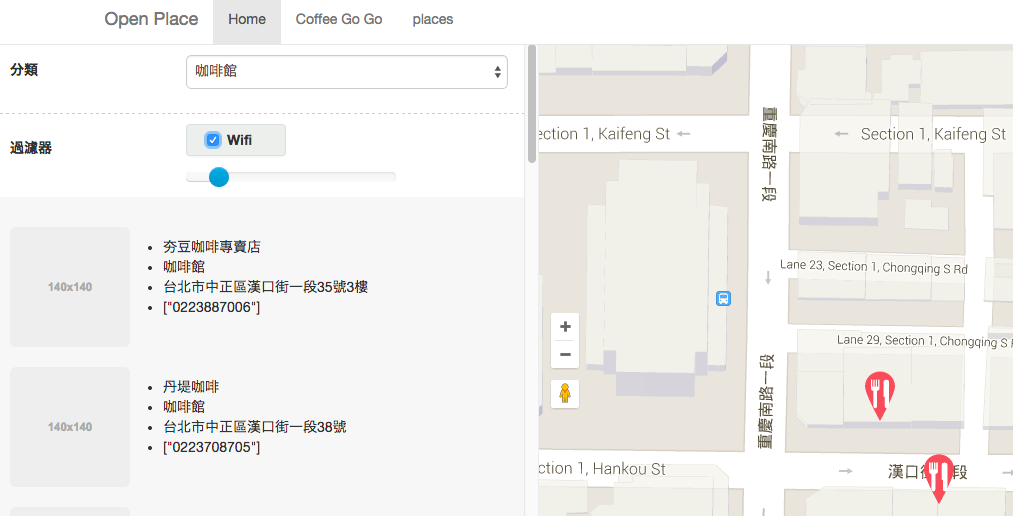Zoom in on the map
The image size is (1013, 516).
(565, 327)
